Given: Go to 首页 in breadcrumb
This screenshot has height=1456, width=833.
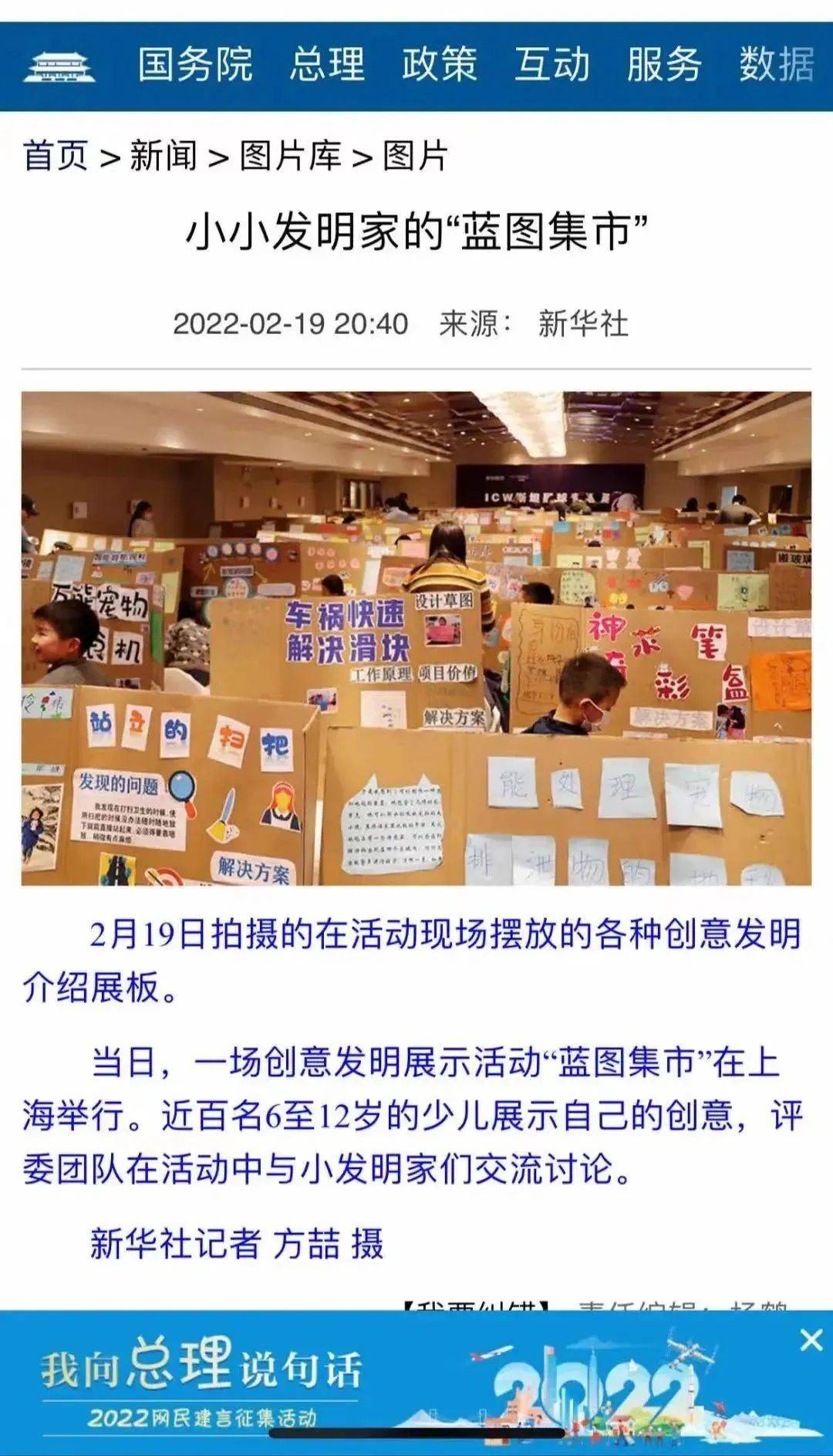Looking at the screenshot, I should [x=56, y=157].
